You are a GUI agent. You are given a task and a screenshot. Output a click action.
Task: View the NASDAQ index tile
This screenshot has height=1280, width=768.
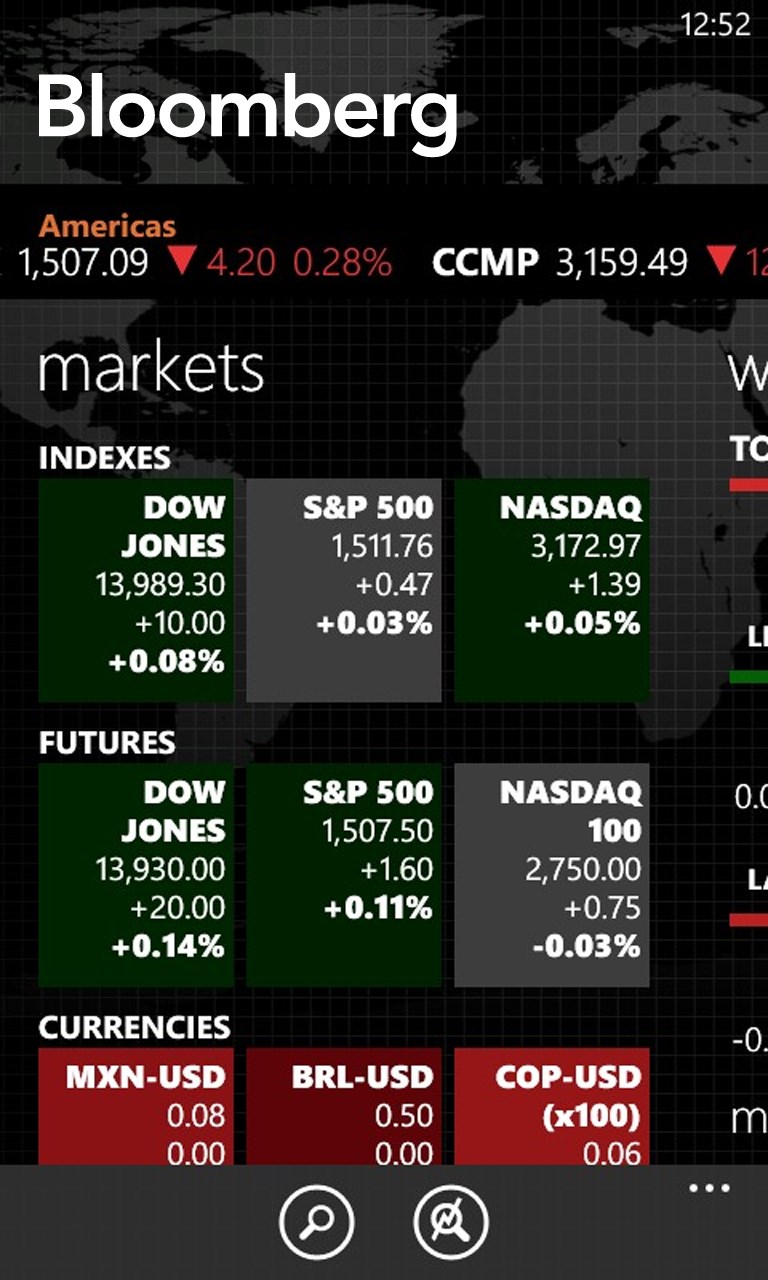pos(552,590)
